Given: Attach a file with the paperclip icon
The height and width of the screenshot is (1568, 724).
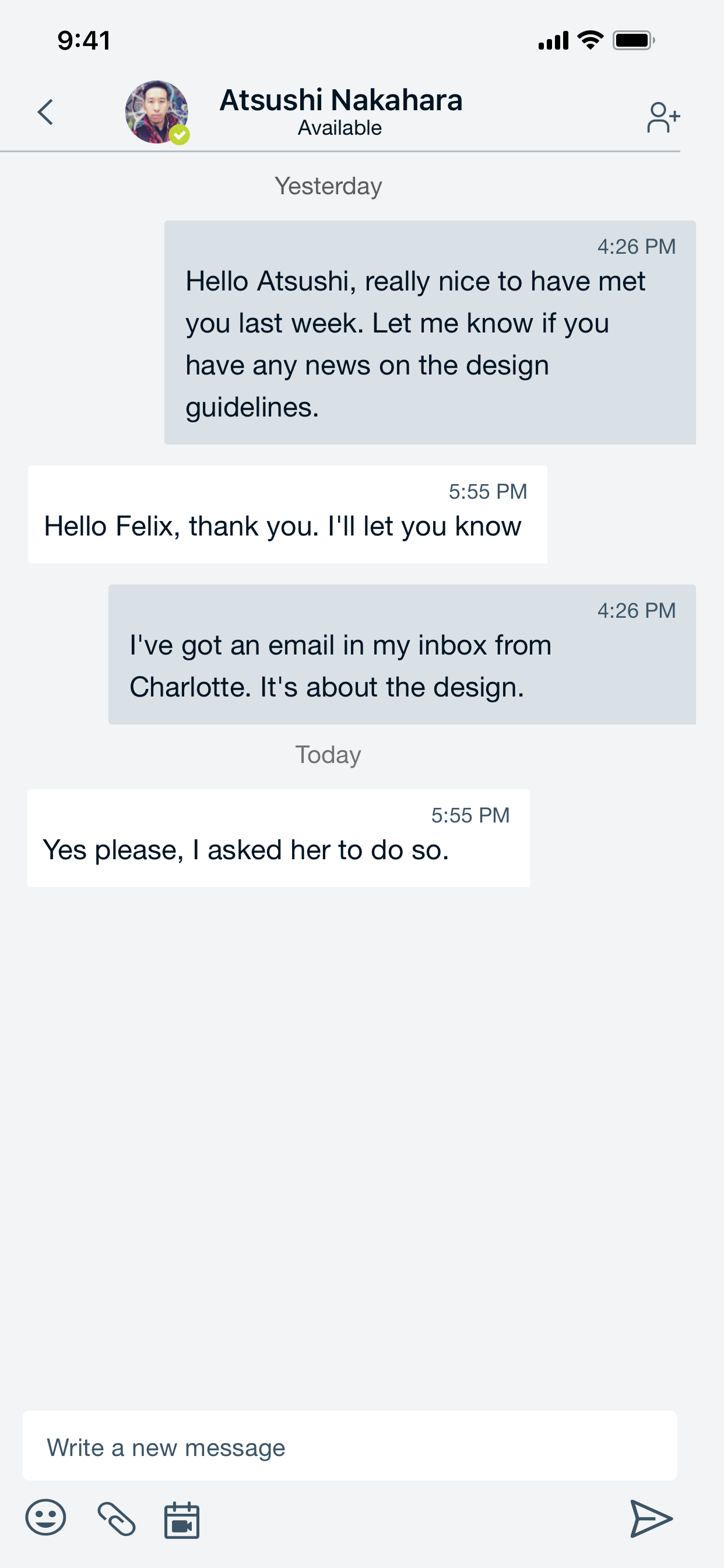Looking at the screenshot, I should coord(117,1516).
